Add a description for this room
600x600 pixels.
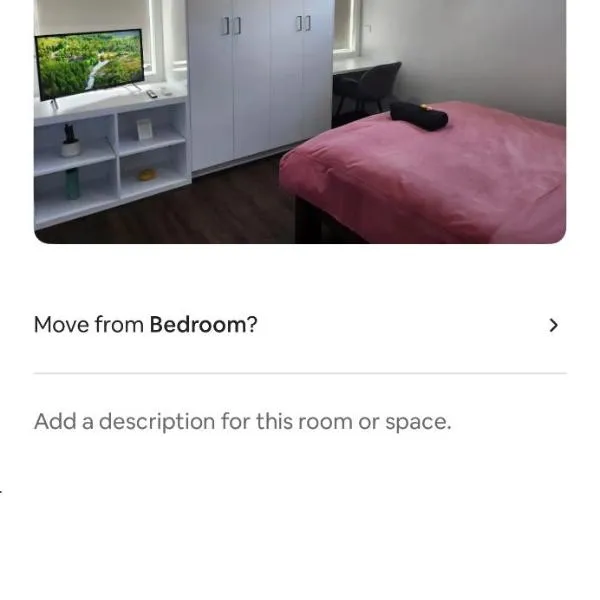243,421
